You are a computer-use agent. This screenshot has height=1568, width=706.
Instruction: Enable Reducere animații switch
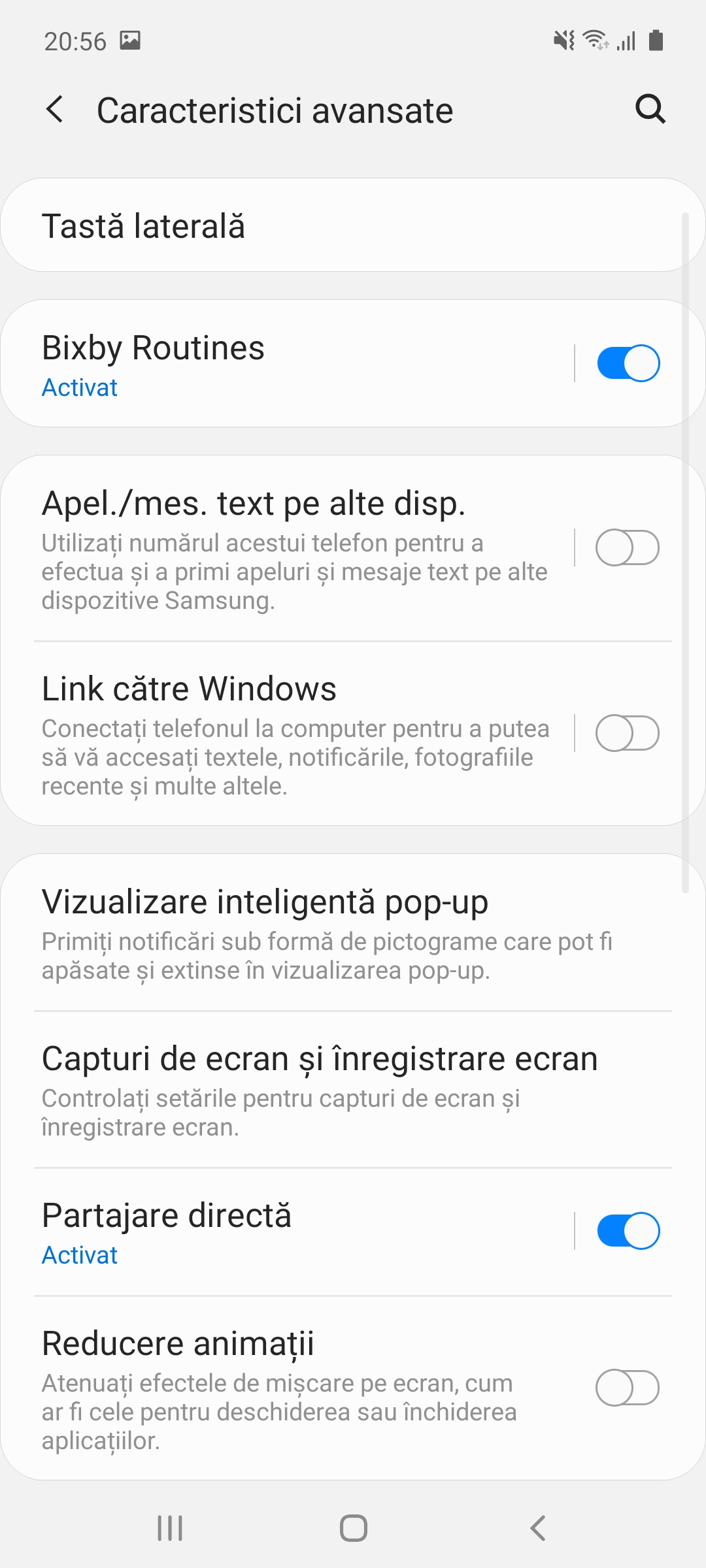pos(628,1388)
